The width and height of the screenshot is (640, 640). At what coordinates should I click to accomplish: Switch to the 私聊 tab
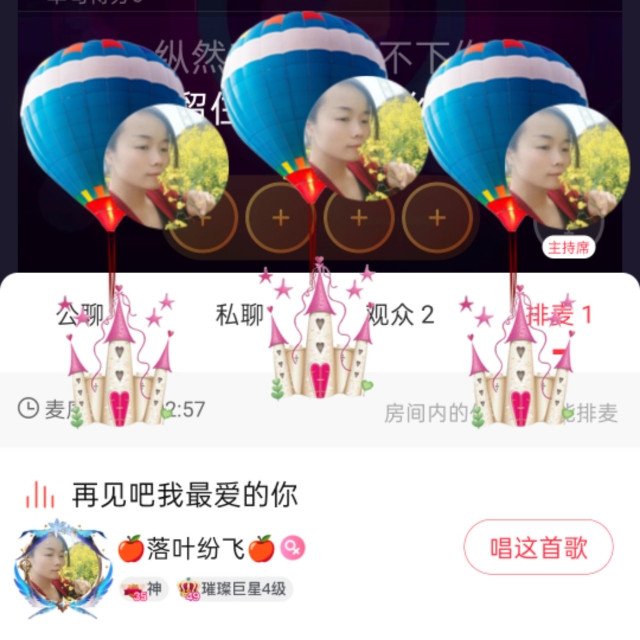pos(240,316)
